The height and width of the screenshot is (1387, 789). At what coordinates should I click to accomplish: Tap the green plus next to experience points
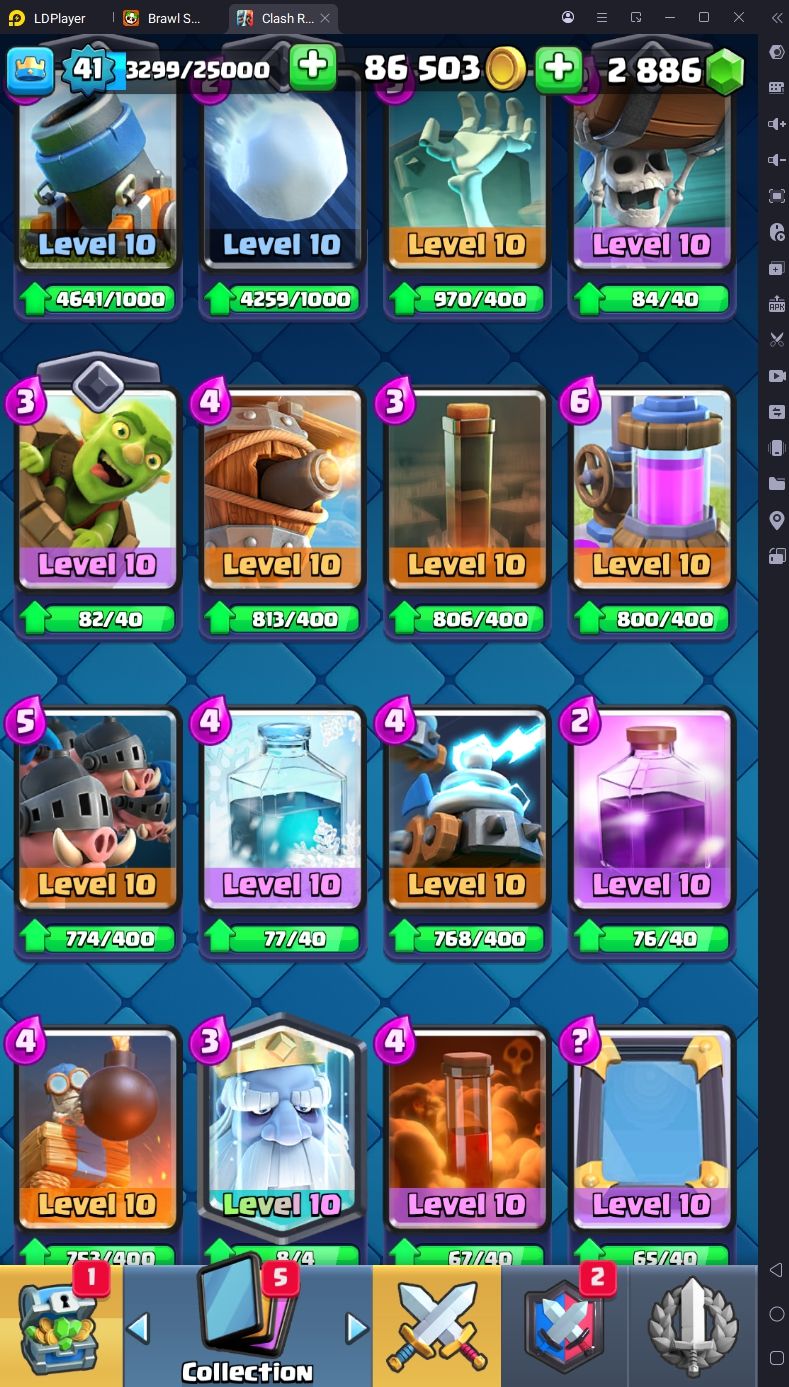[313, 67]
